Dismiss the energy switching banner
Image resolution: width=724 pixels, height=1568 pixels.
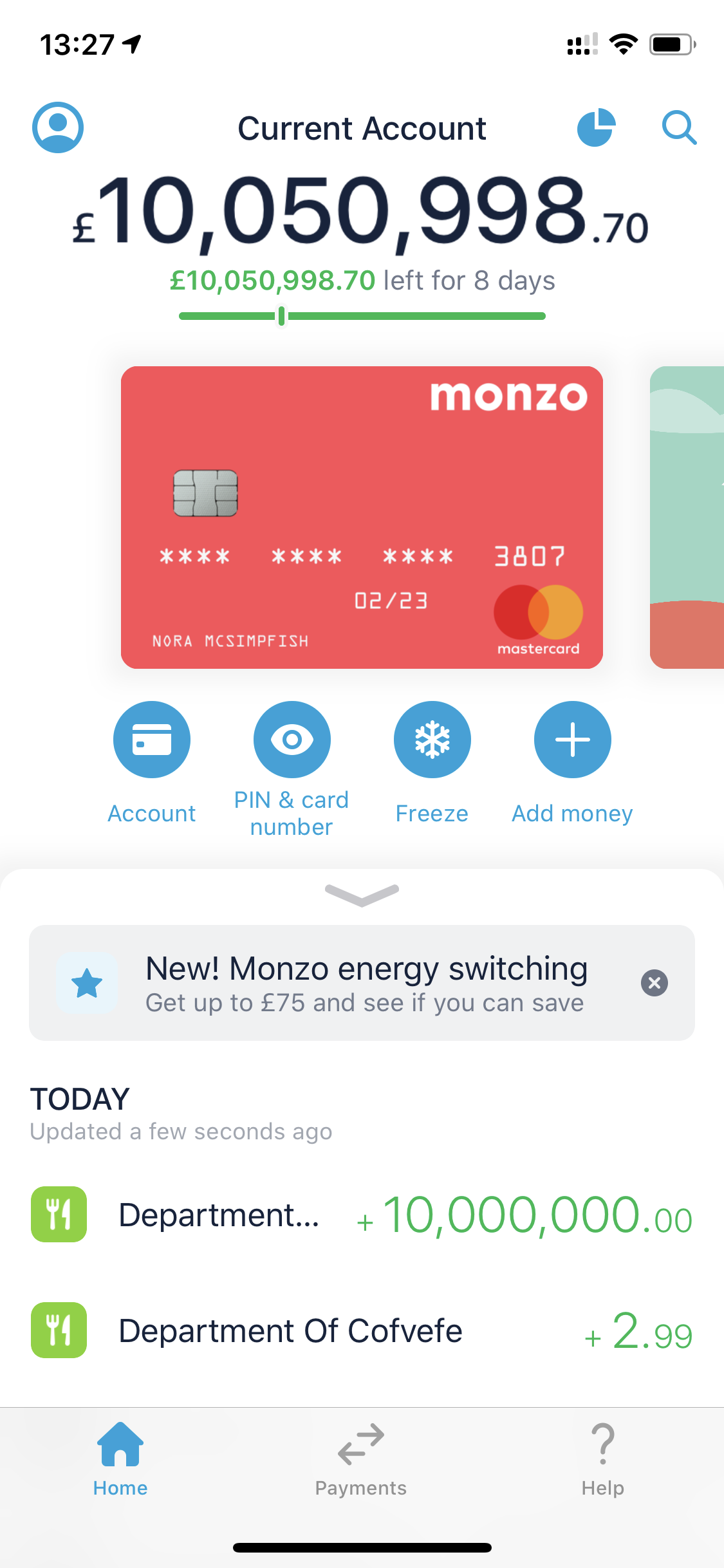pyautogui.click(x=654, y=983)
